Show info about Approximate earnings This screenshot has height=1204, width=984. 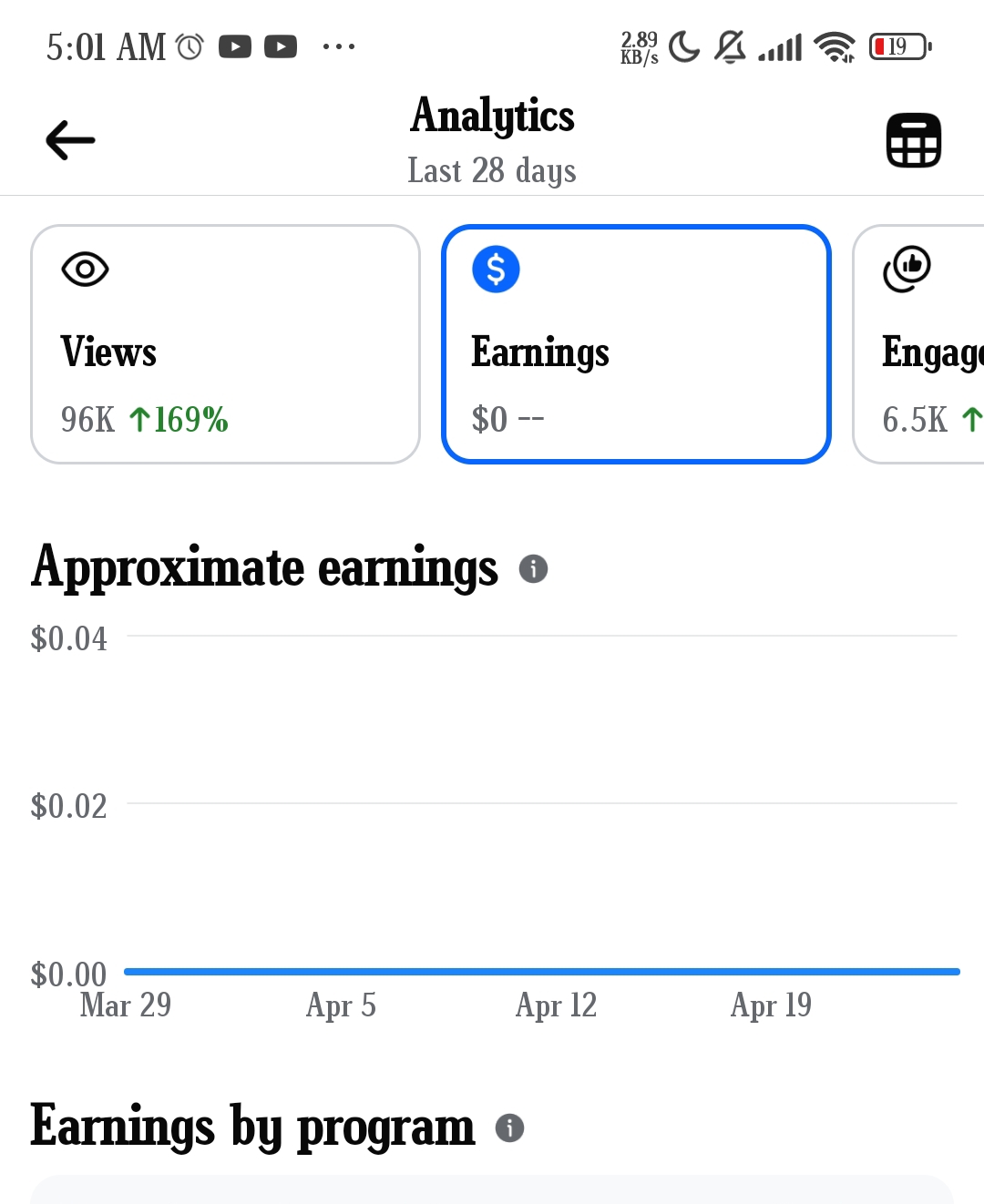pos(533,569)
